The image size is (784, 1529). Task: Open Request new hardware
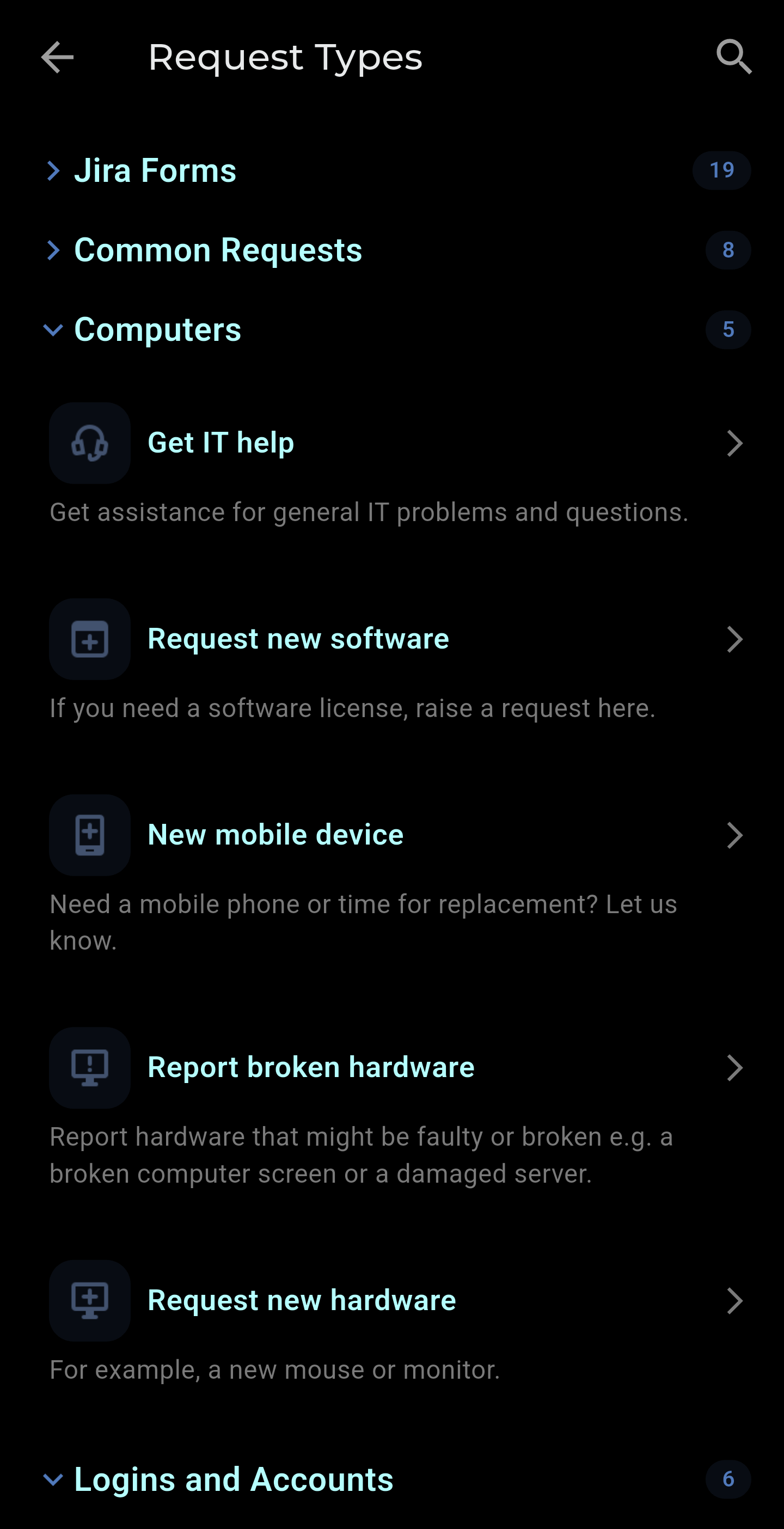point(302,1300)
